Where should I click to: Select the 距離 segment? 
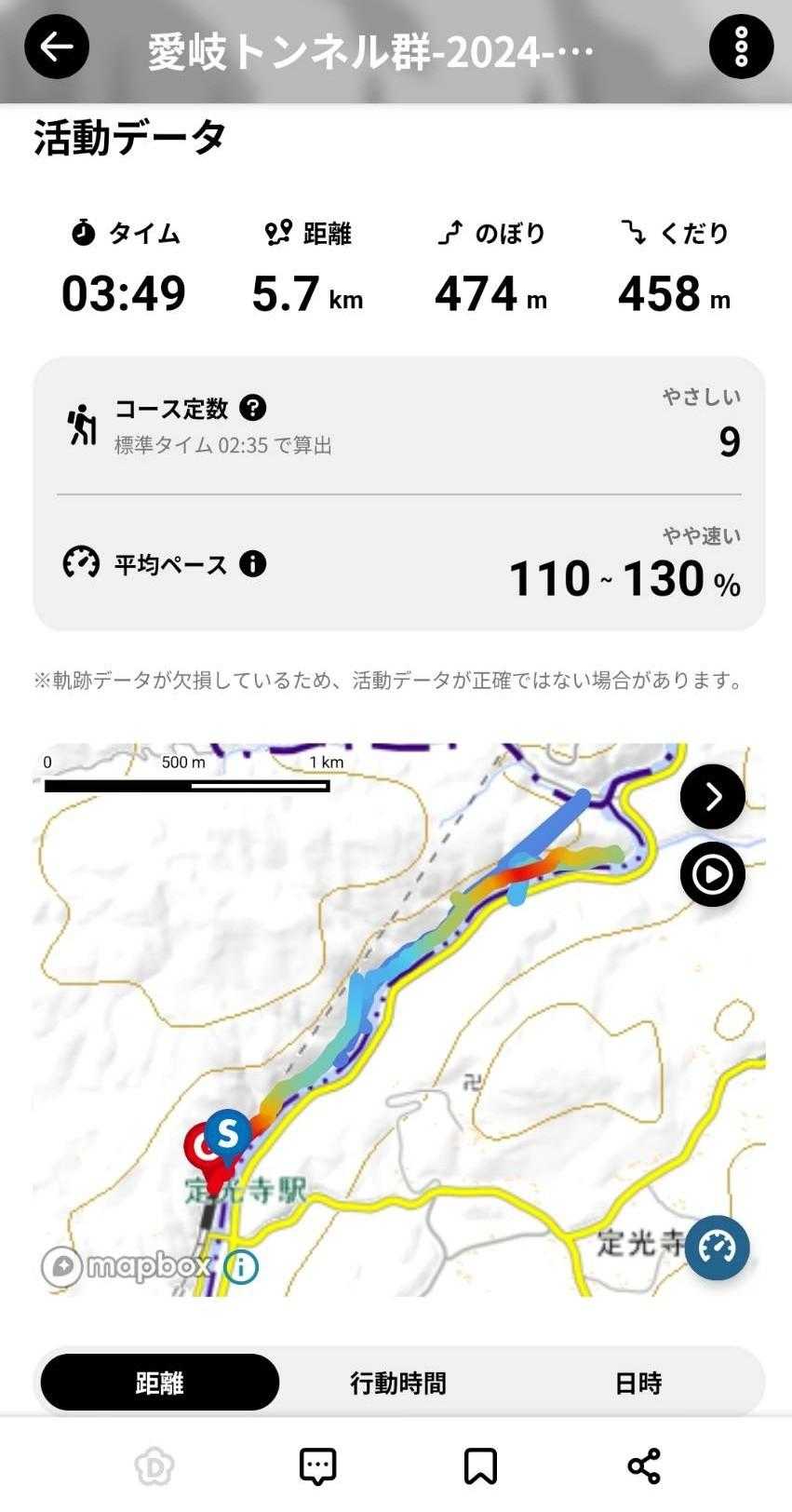pyautogui.click(x=160, y=1383)
